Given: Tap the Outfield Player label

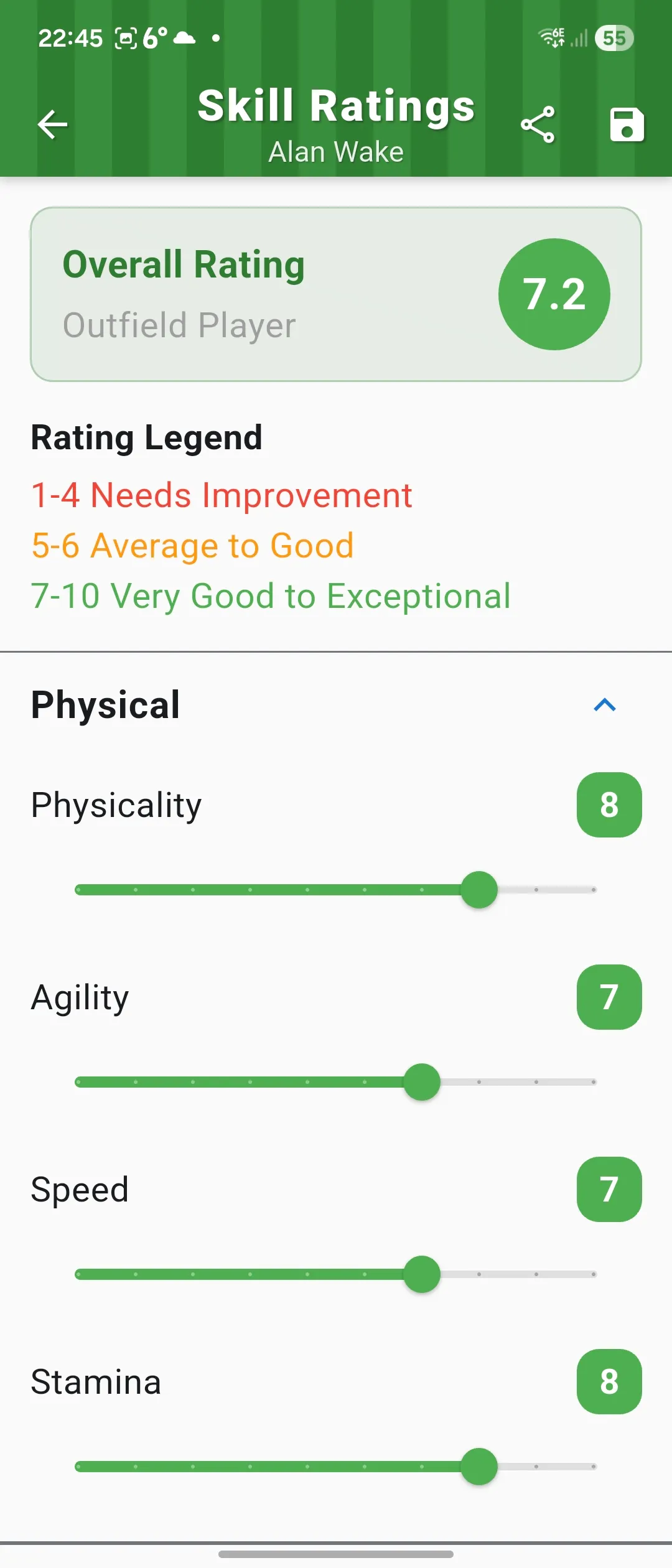Looking at the screenshot, I should (179, 325).
